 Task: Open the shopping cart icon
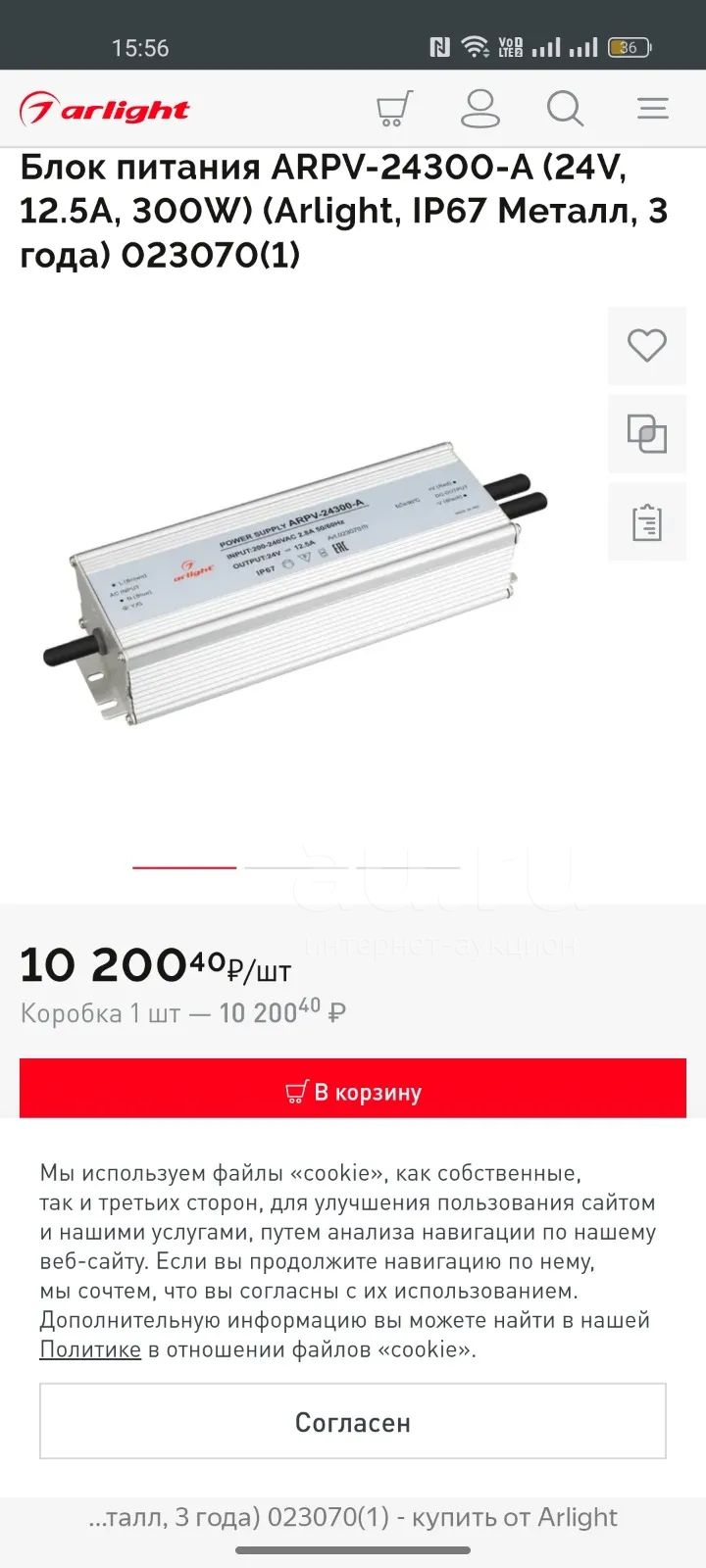[x=394, y=109]
